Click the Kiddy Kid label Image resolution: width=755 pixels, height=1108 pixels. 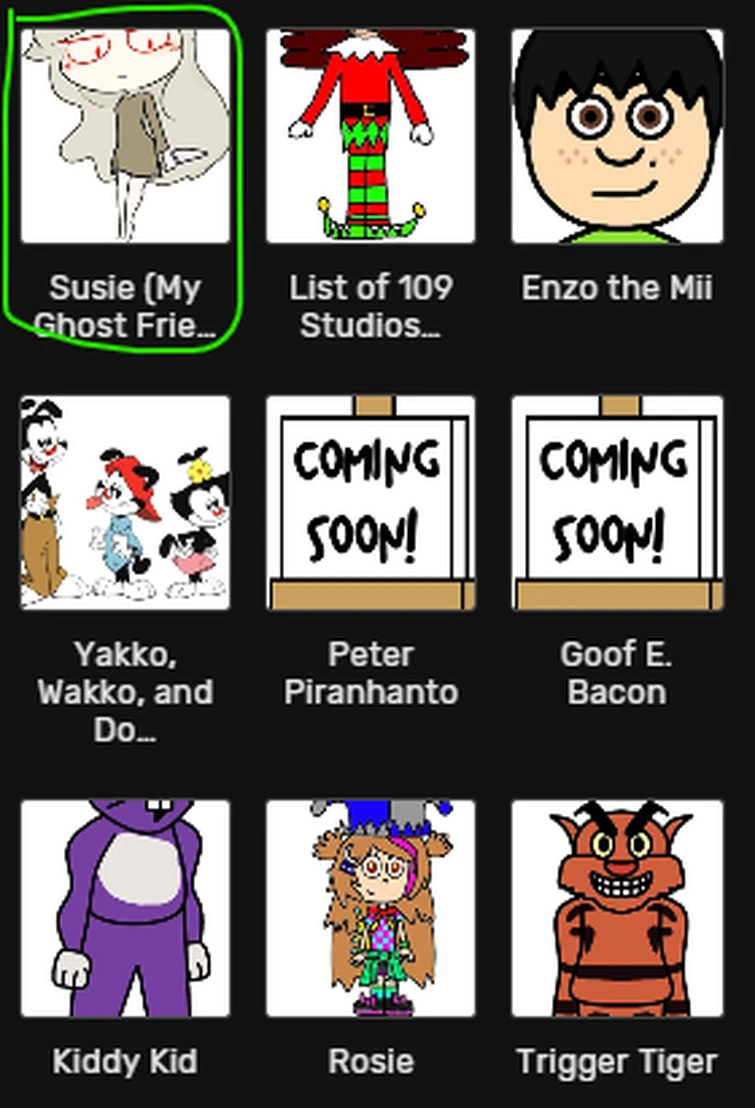point(125,1063)
